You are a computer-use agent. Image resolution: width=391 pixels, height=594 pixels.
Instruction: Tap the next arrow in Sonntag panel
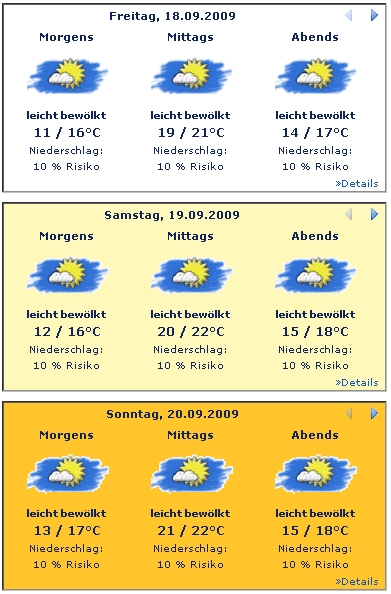[x=374, y=413]
